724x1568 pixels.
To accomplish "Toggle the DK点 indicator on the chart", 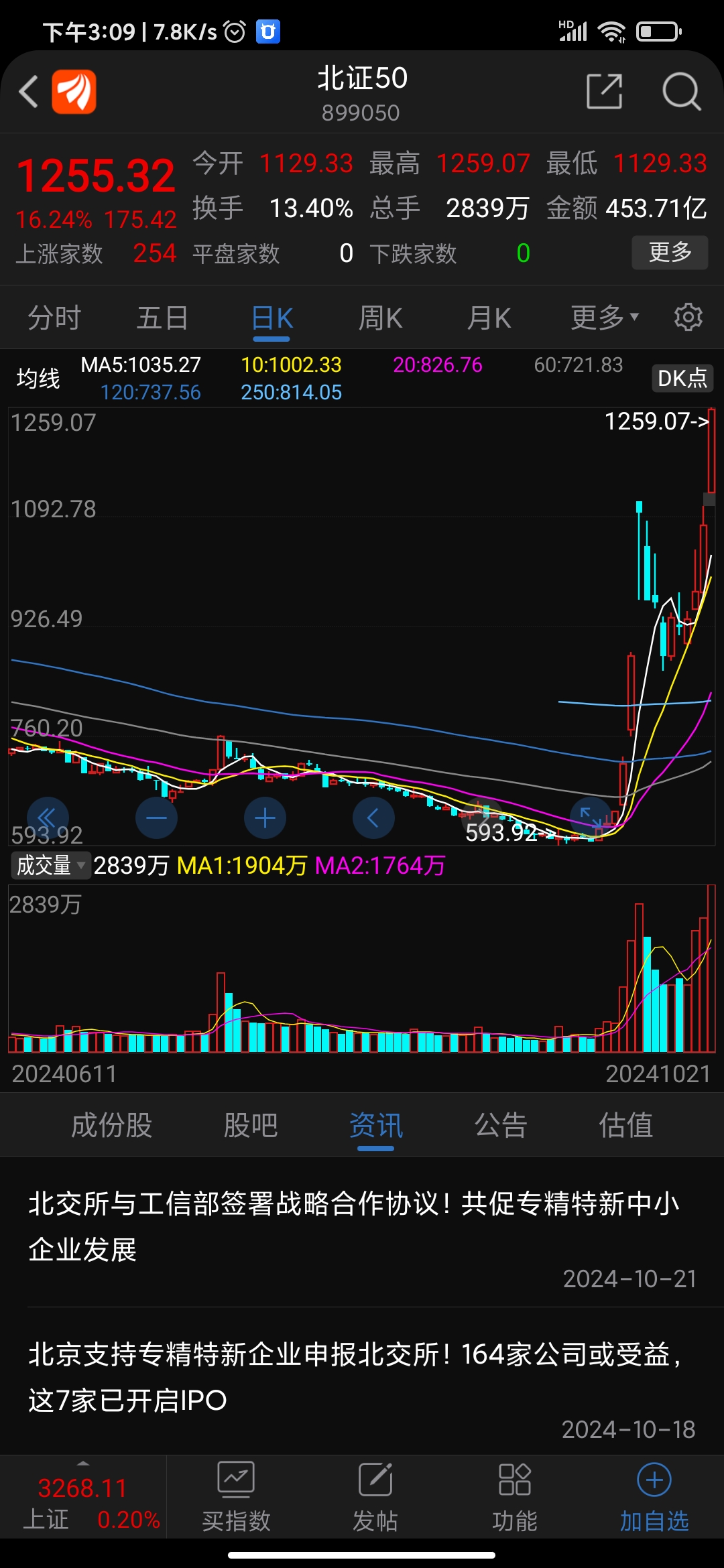I will pos(682,378).
